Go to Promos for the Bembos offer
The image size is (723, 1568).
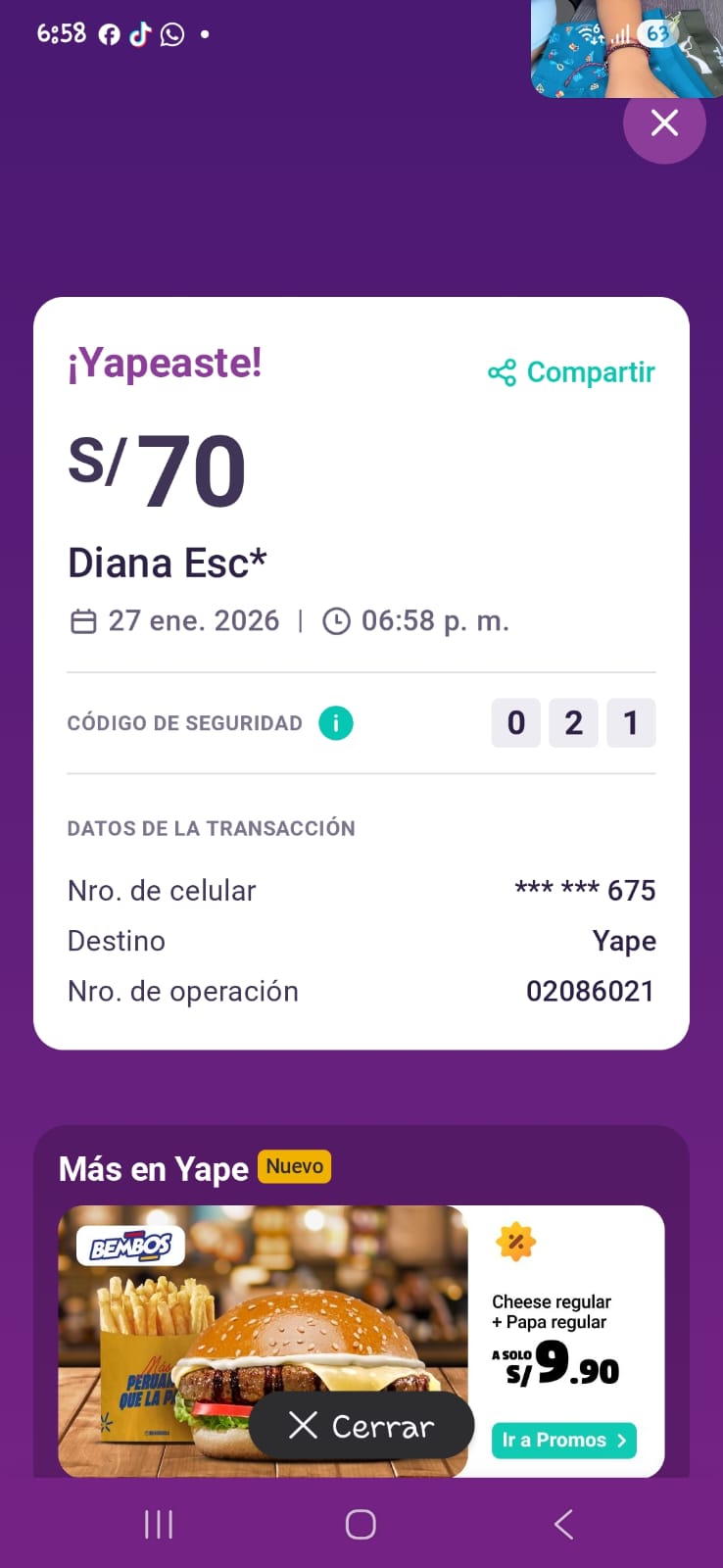[x=563, y=1440]
